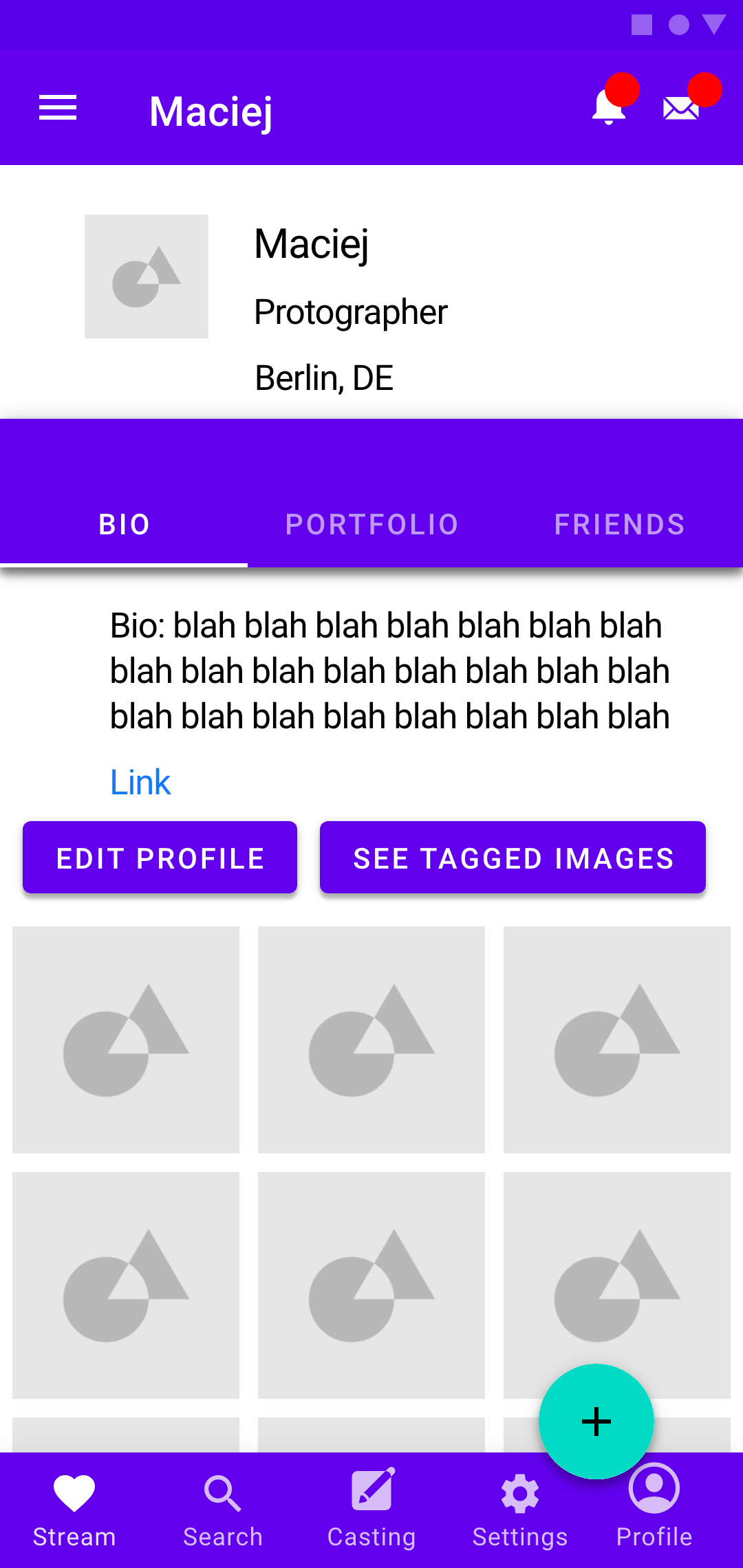Viewport: 743px width, 1568px height.
Task: Open the profile avatar picture
Action: [x=147, y=276]
